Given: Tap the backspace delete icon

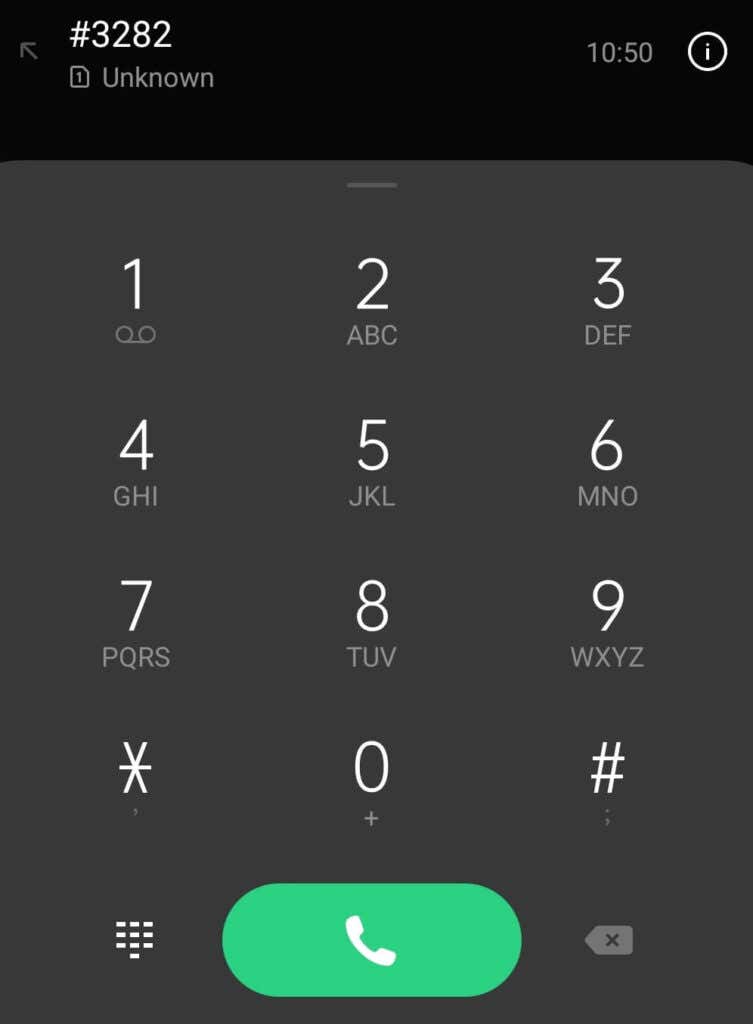Looking at the screenshot, I should pyautogui.click(x=608, y=940).
